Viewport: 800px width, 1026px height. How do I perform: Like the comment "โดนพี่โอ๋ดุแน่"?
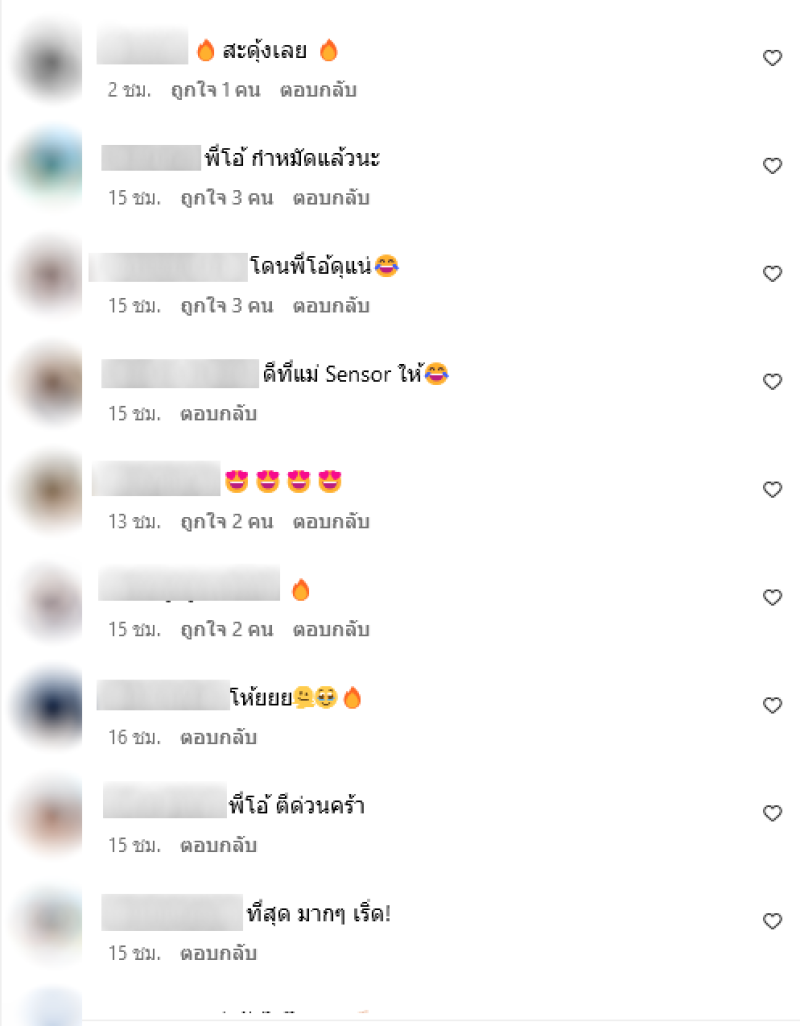coord(772,274)
